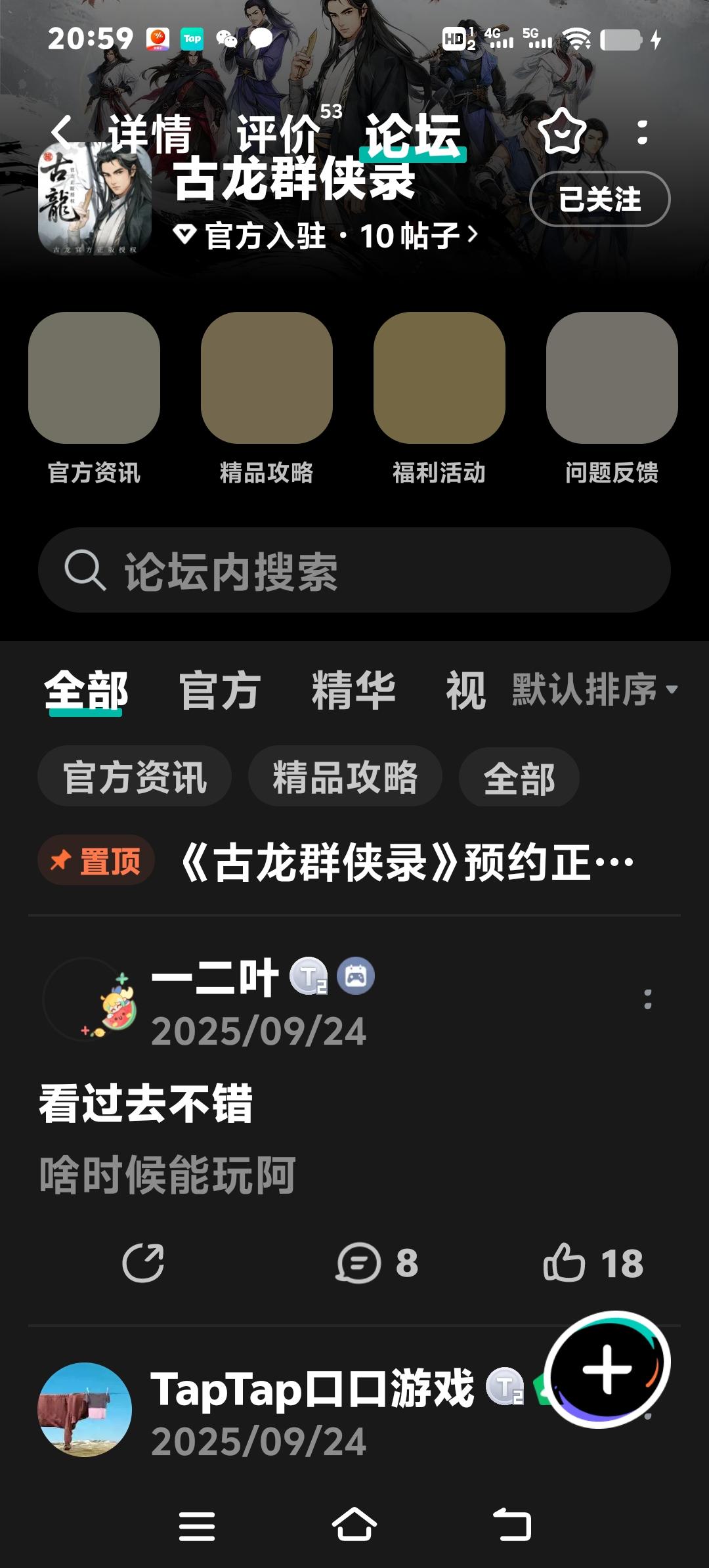Open the three-dot menu on 一二叶's post

[647, 999]
